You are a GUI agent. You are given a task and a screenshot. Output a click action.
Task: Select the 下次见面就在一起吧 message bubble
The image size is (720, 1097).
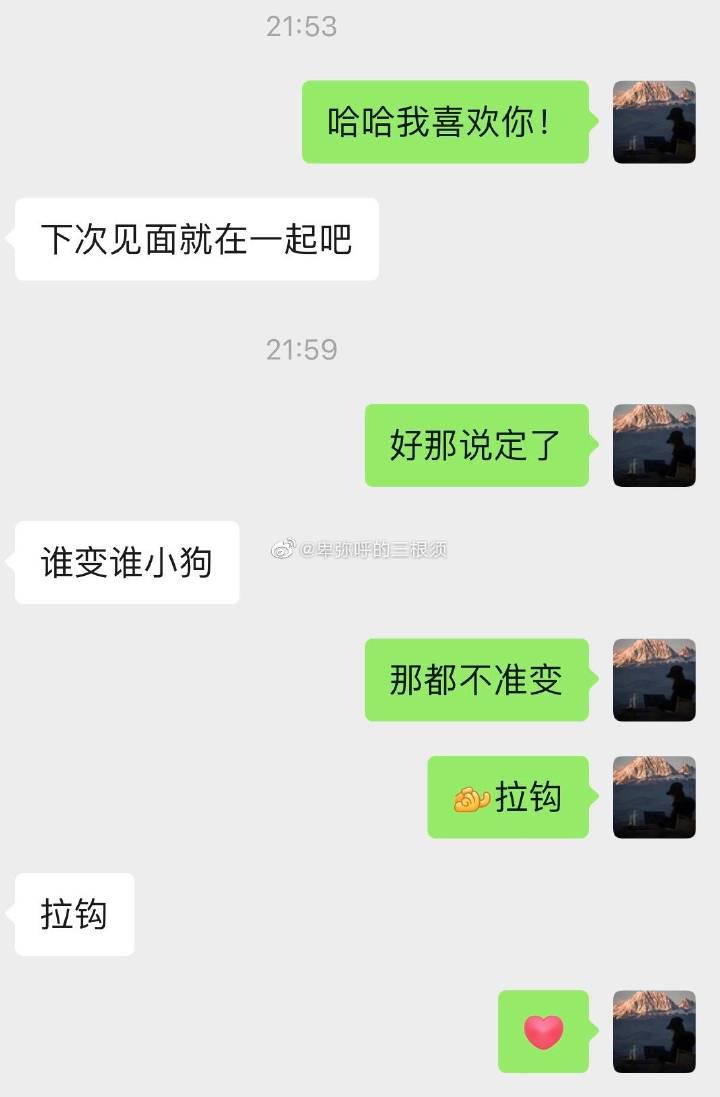[x=195, y=238]
